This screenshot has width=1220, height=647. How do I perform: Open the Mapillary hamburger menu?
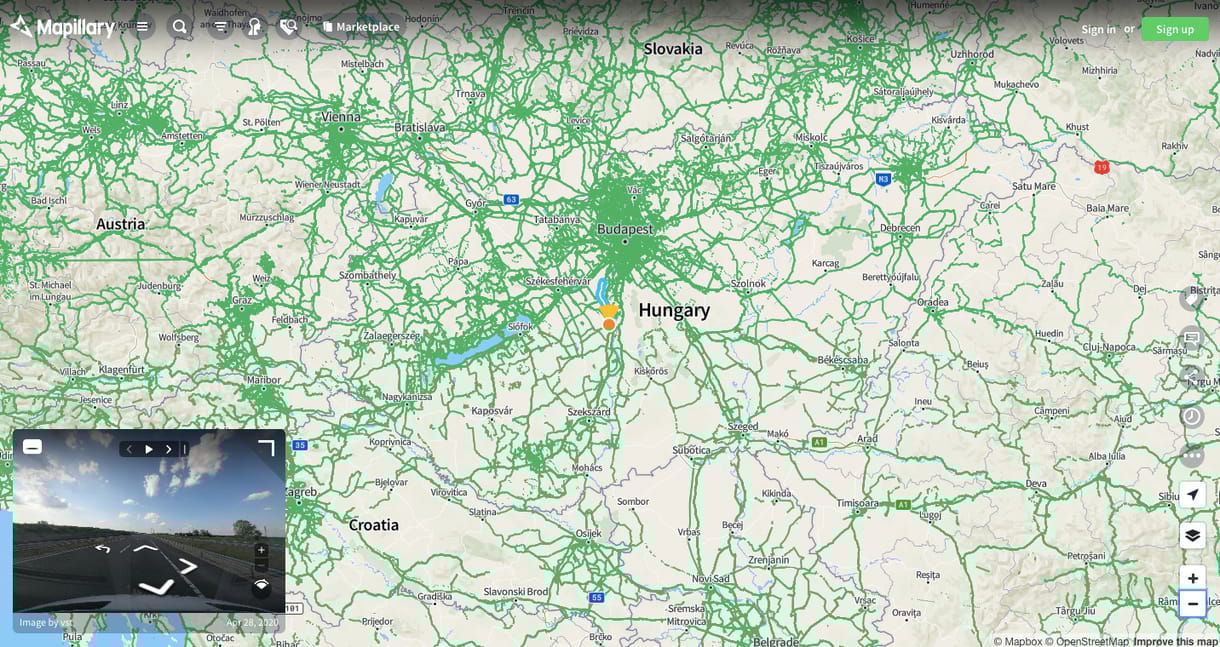click(x=142, y=27)
